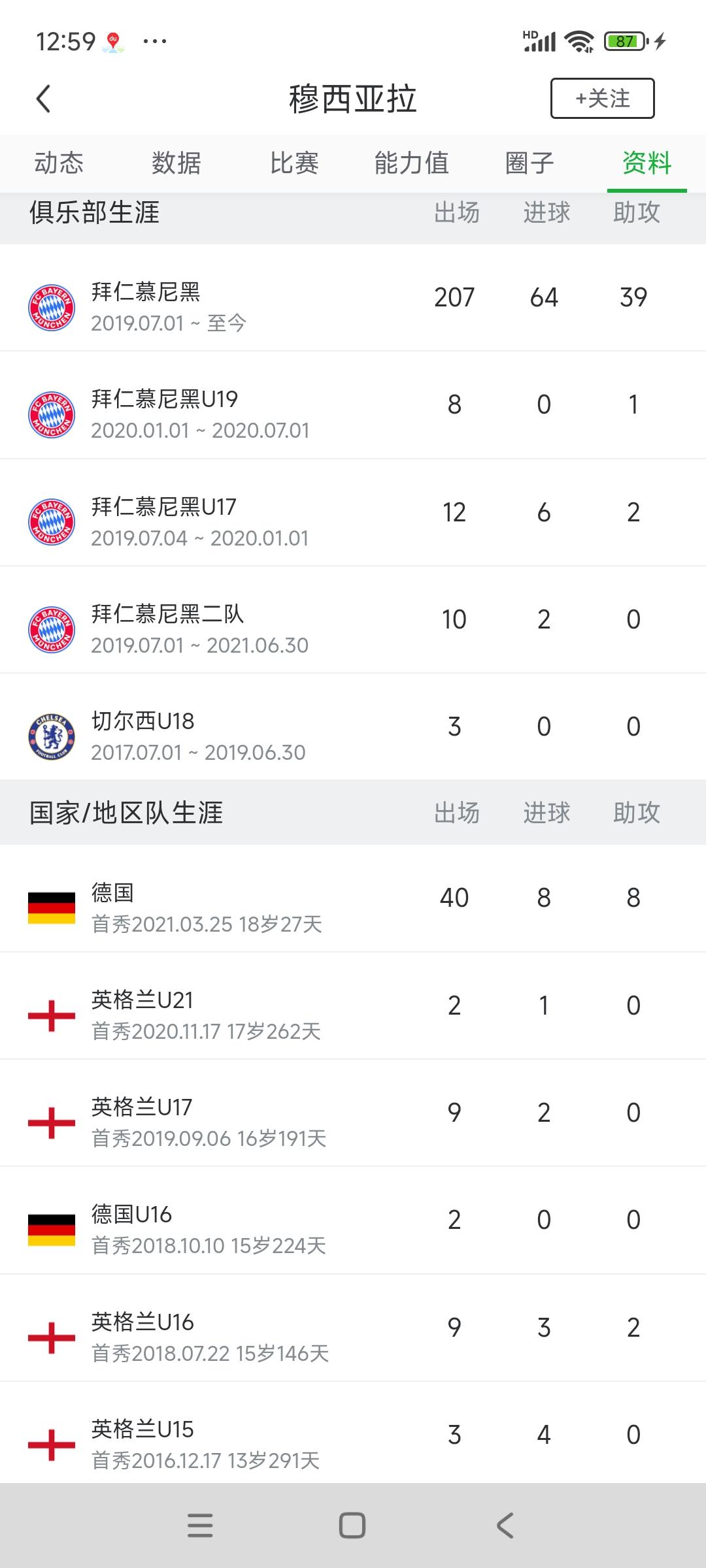Follow the player with +关注 button
The height and width of the screenshot is (1568, 706).
[x=602, y=99]
